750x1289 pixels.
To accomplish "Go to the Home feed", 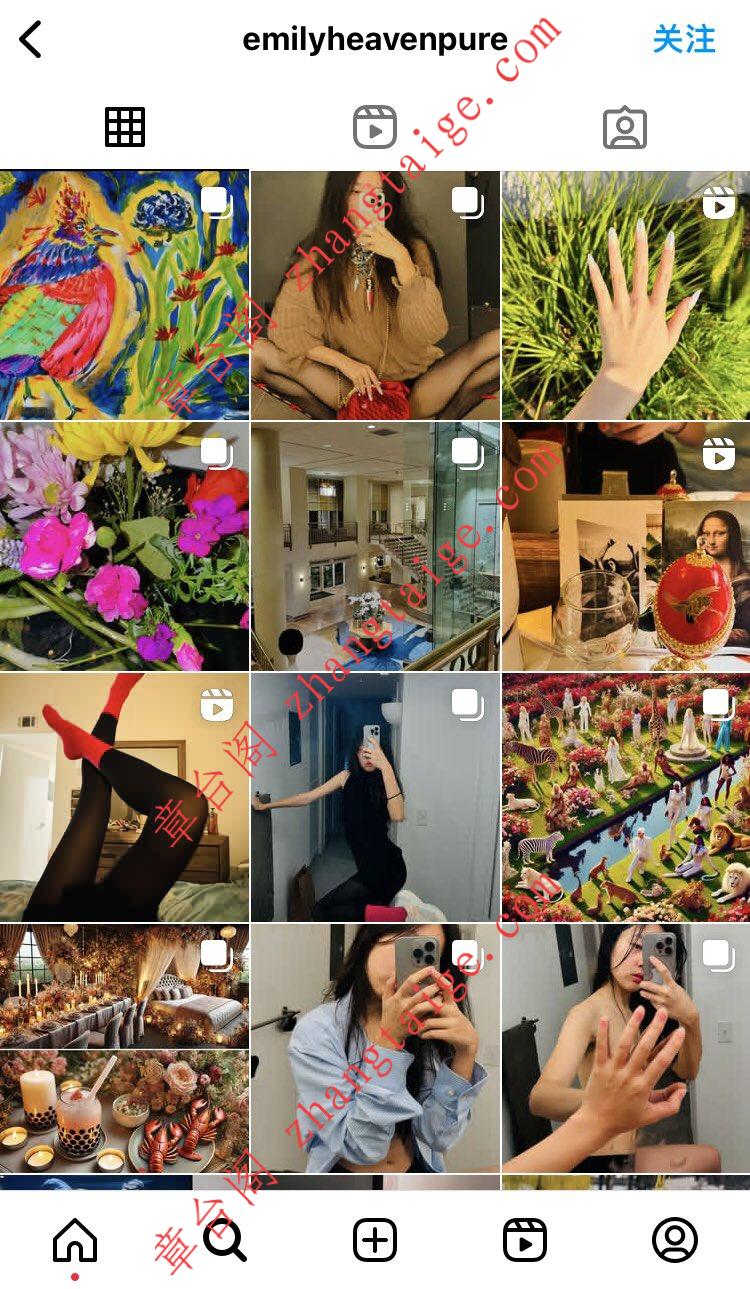I will (x=75, y=1241).
